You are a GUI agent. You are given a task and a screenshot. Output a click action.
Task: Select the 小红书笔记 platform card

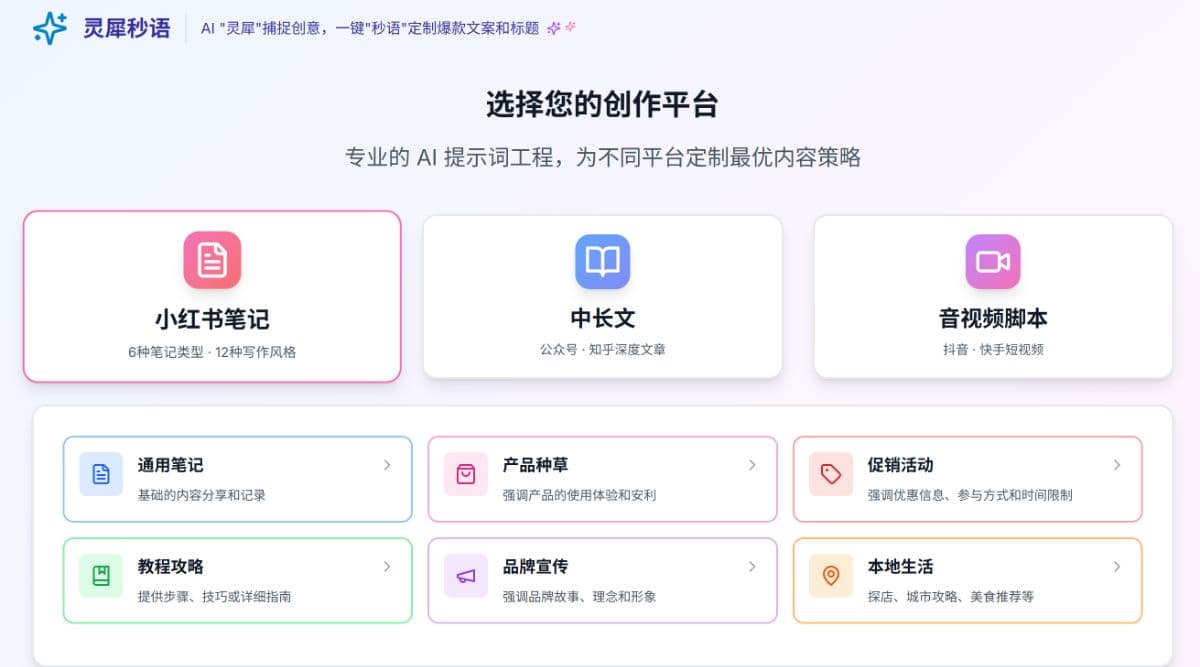212,296
